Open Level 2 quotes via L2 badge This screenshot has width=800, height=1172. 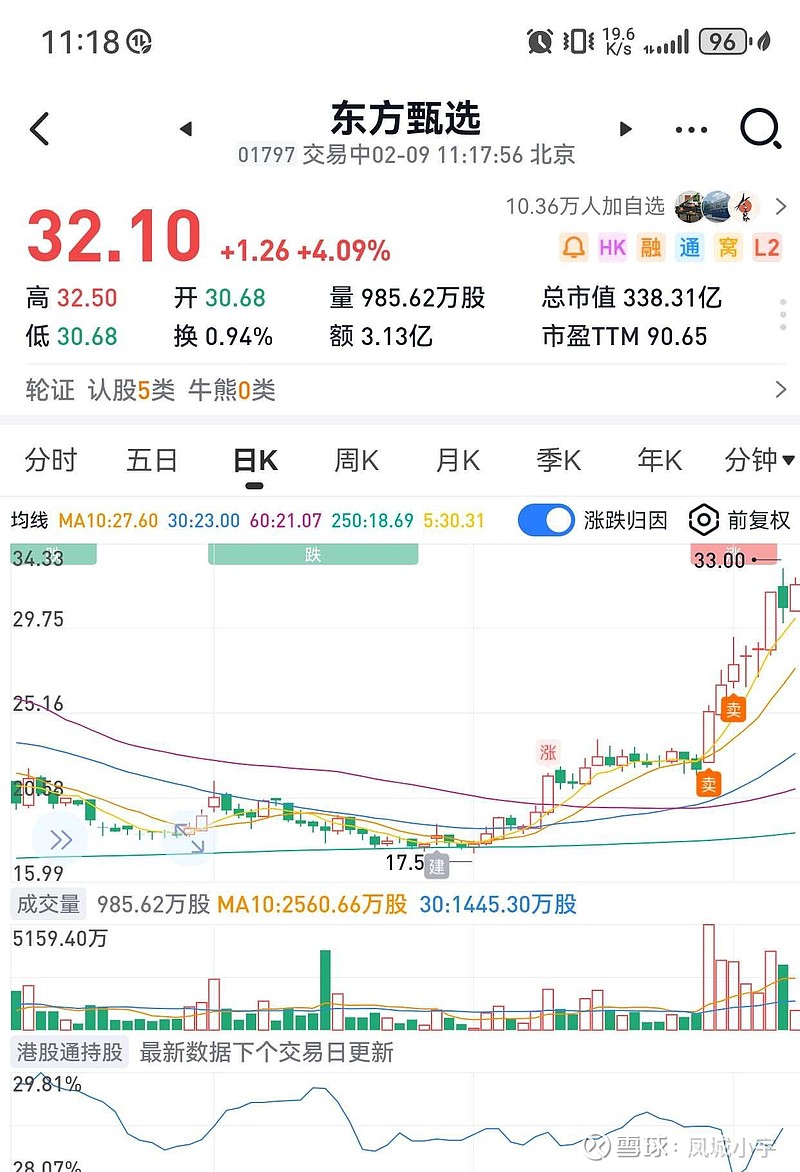click(x=766, y=247)
